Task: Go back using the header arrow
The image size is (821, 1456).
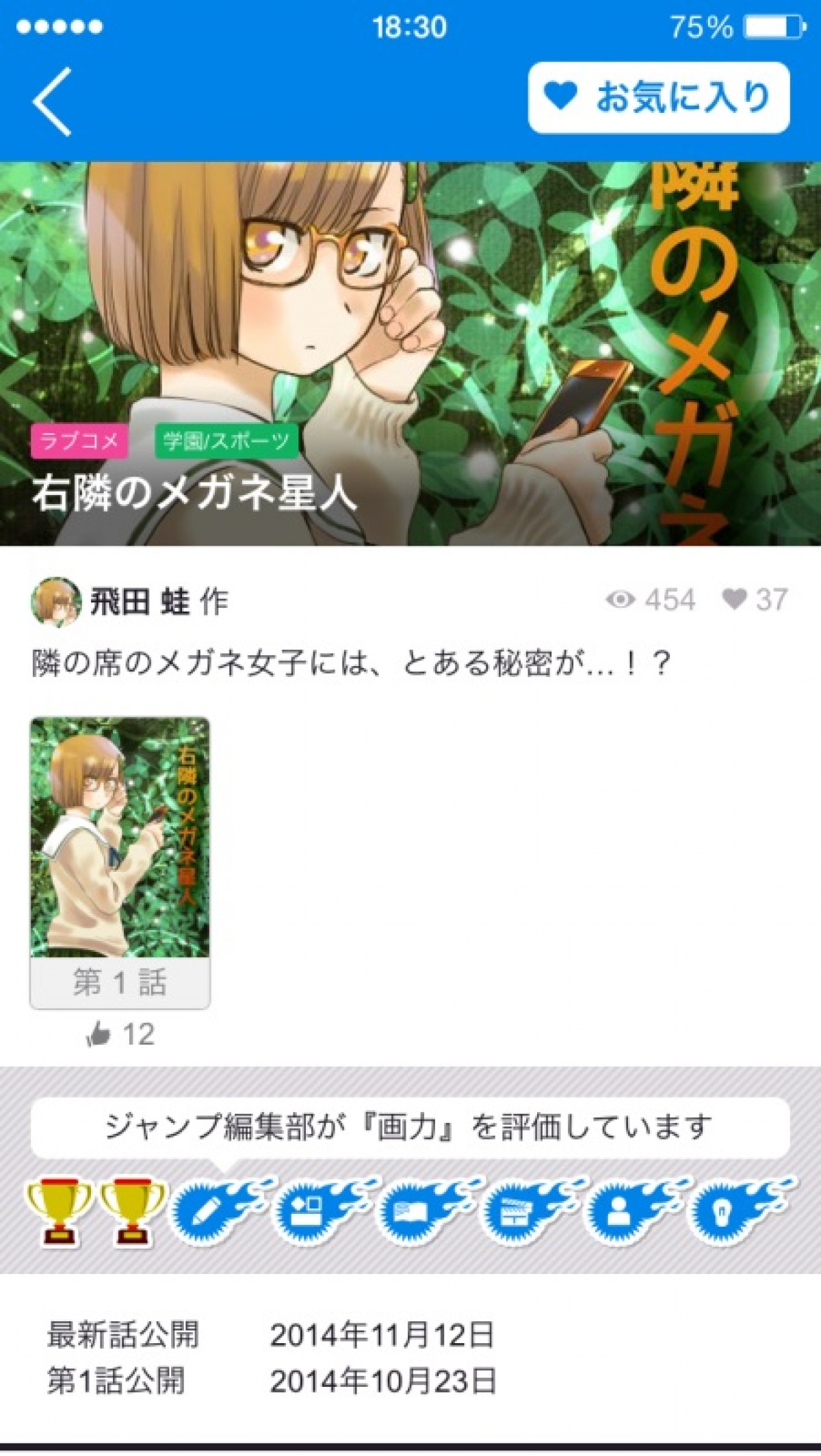Action: [53, 101]
